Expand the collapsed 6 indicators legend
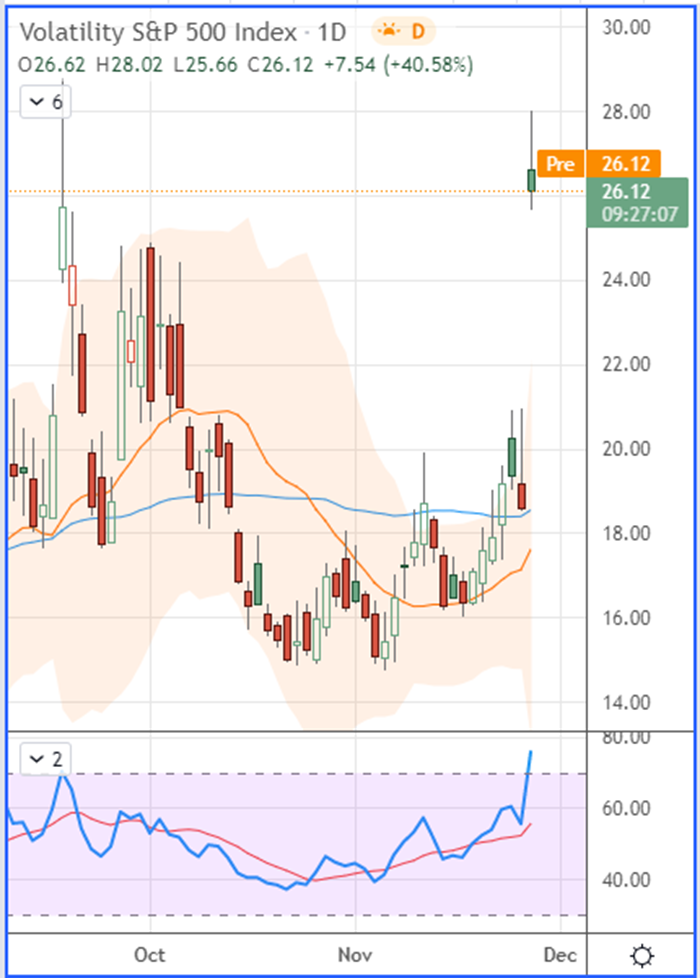Image resolution: width=700 pixels, height=978 pixels. [46, 102]
